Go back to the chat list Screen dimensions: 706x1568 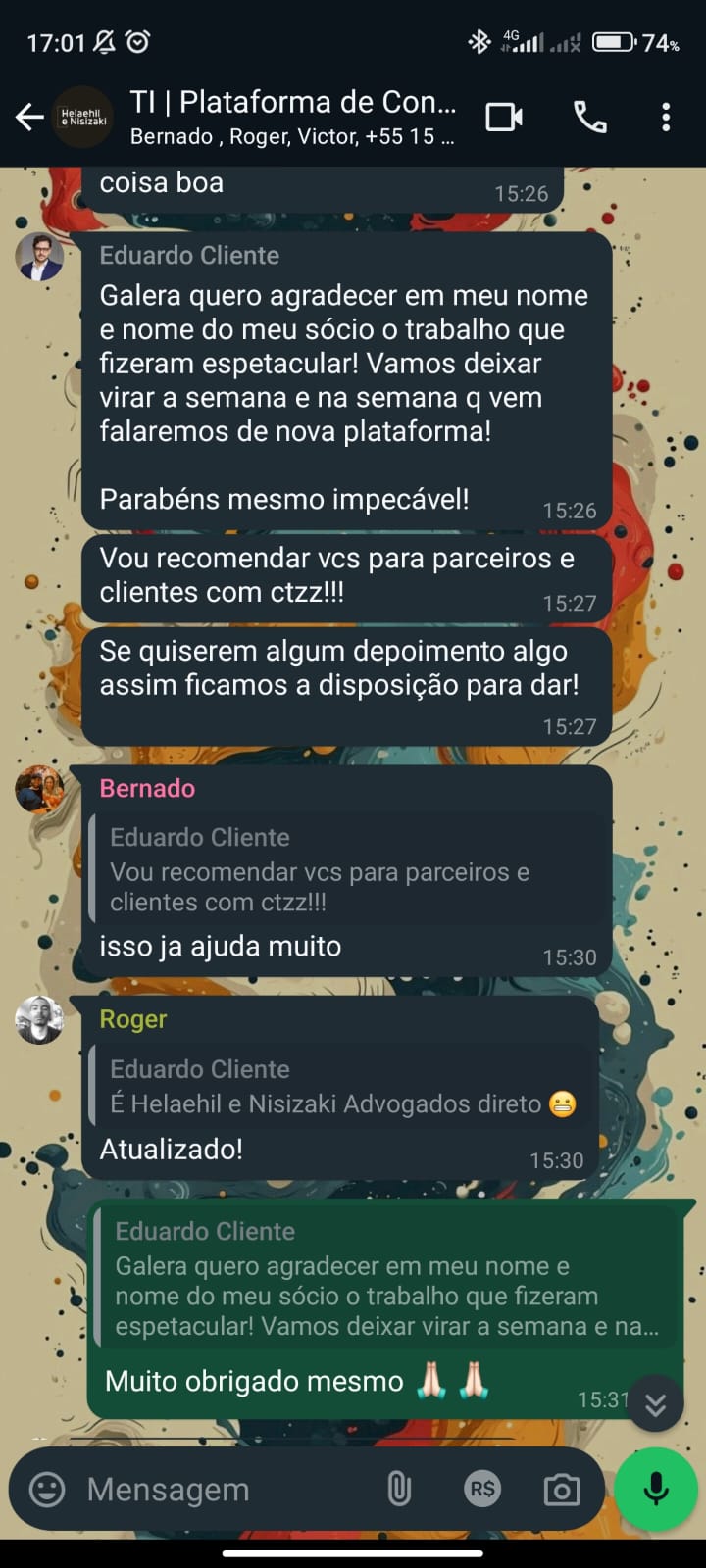coord(29,118)
